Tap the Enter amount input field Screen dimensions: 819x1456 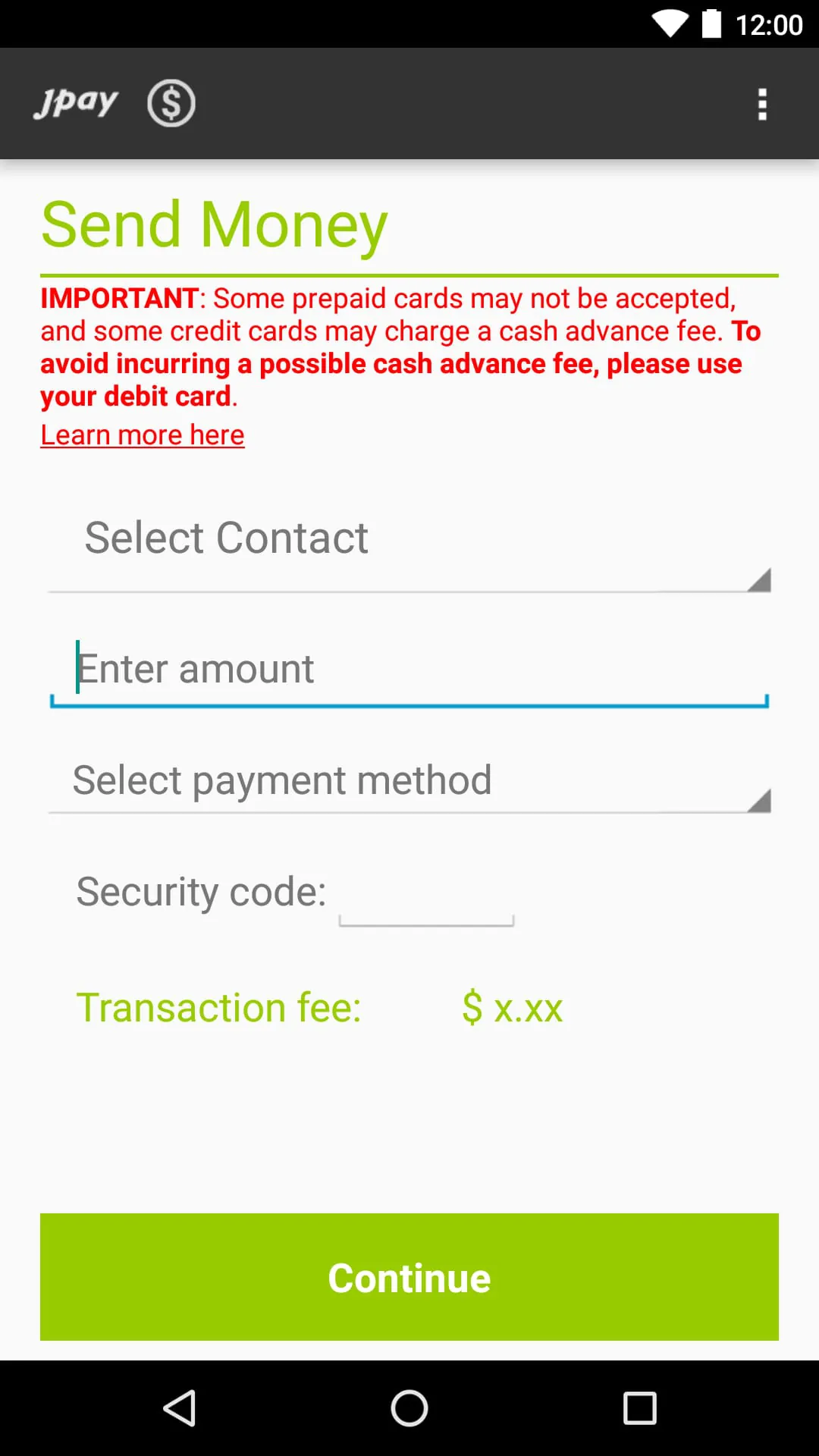[409, 669]
